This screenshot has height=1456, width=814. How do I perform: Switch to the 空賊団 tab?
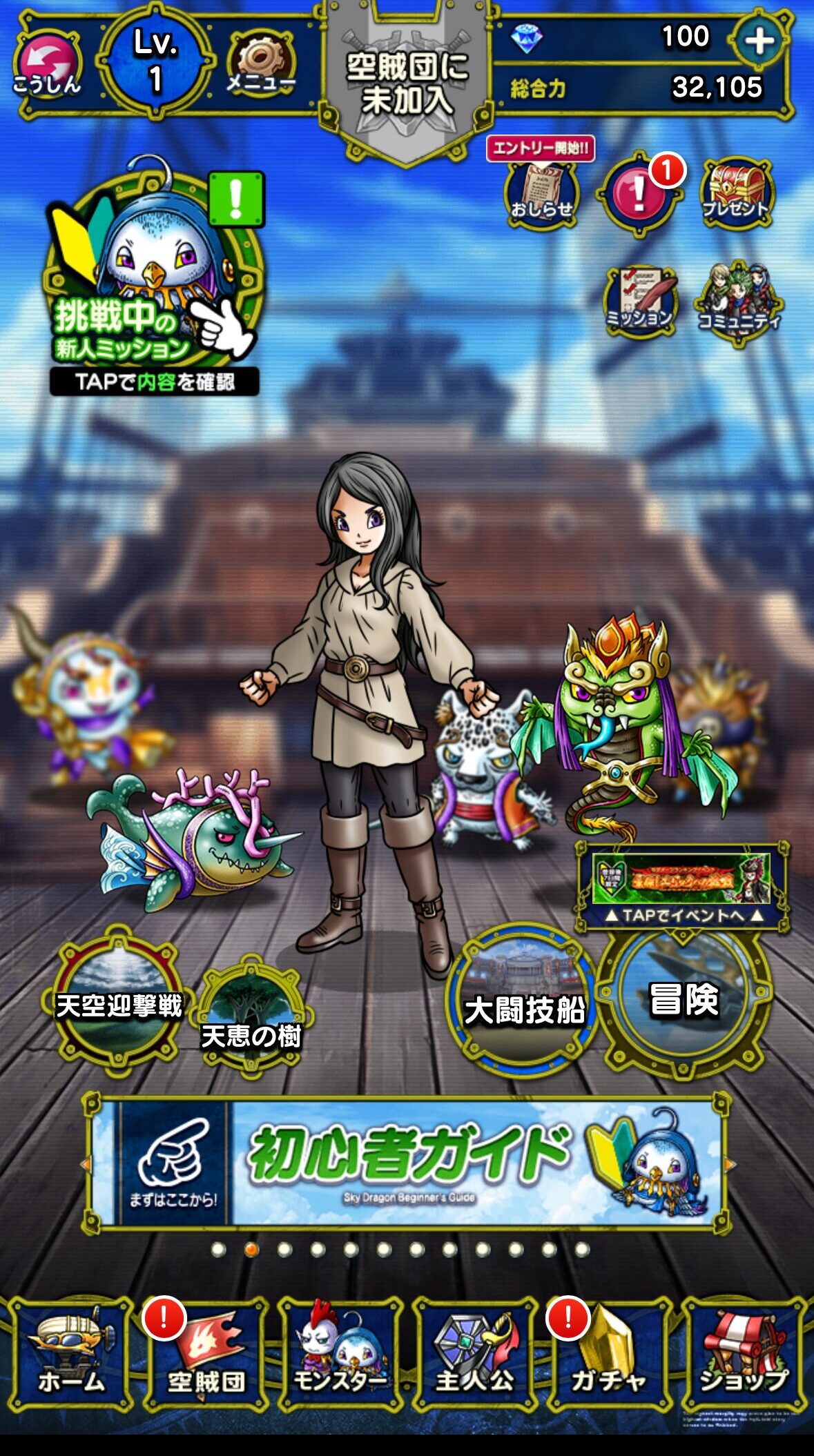point(206,1357)
